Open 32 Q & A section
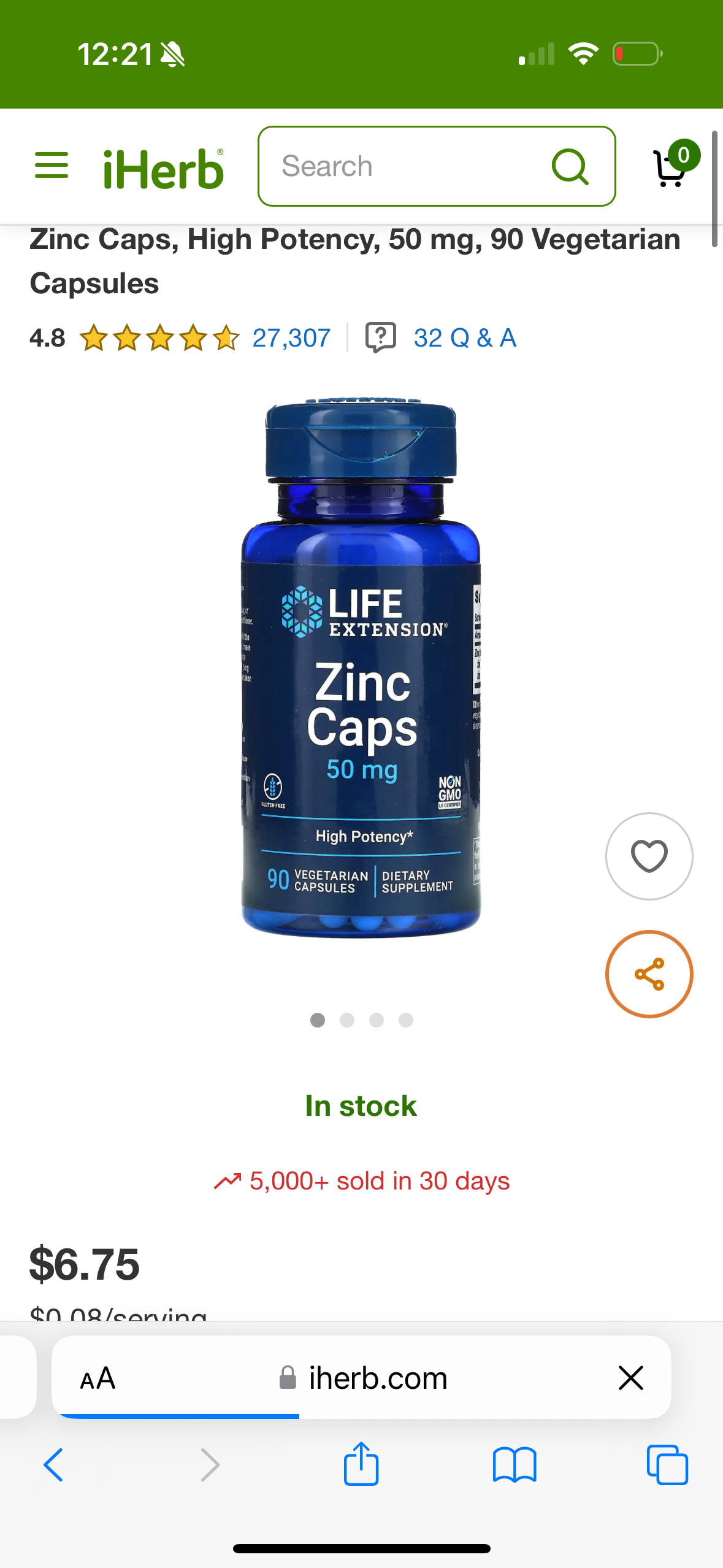Image resolution: width=723 pixels, height=1568 pixels. click(x=464, y=338)
